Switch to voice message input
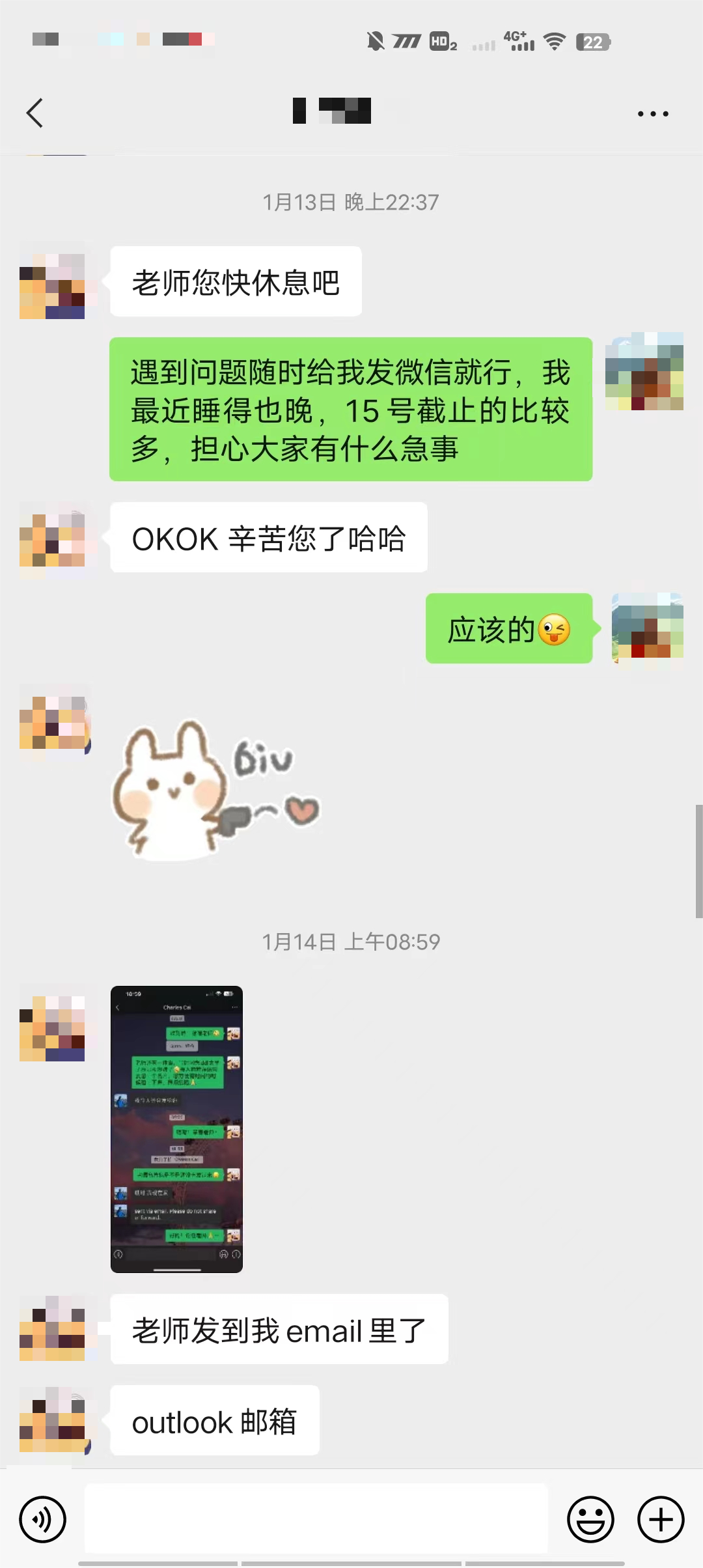703x1568 pixels. point(43,1519)
